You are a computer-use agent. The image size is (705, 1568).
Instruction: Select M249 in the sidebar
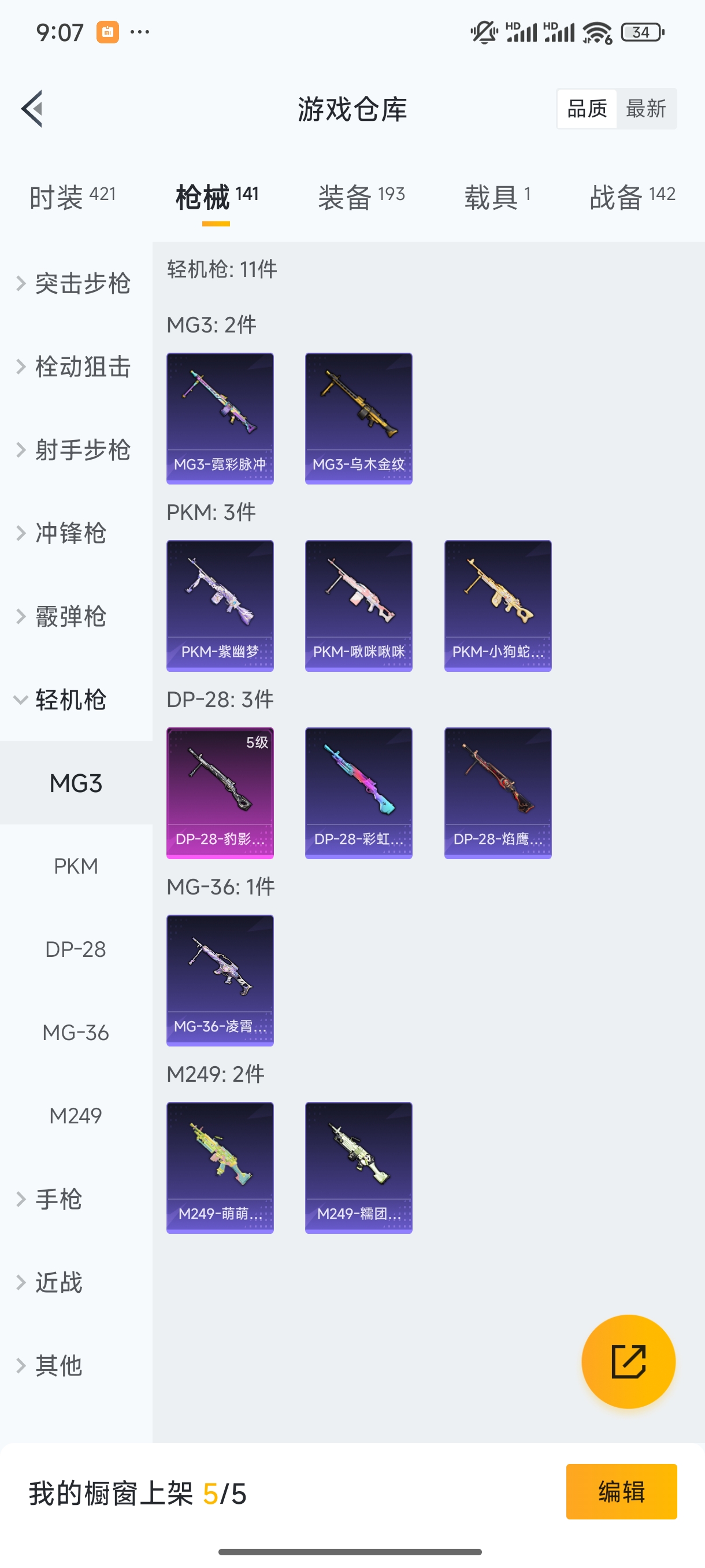[x=76, y=1116]
